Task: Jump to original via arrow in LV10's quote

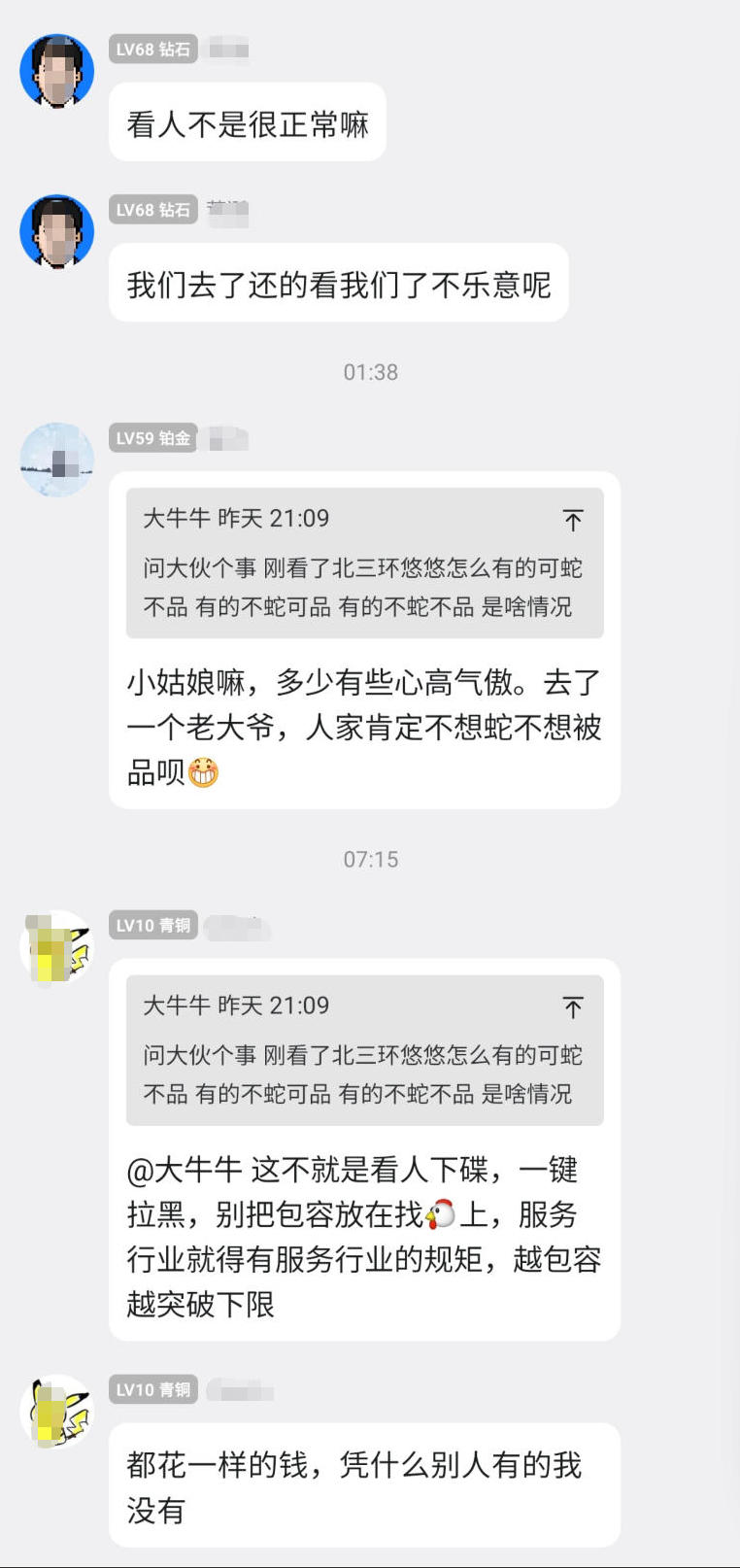Action: coord(573,1007)
